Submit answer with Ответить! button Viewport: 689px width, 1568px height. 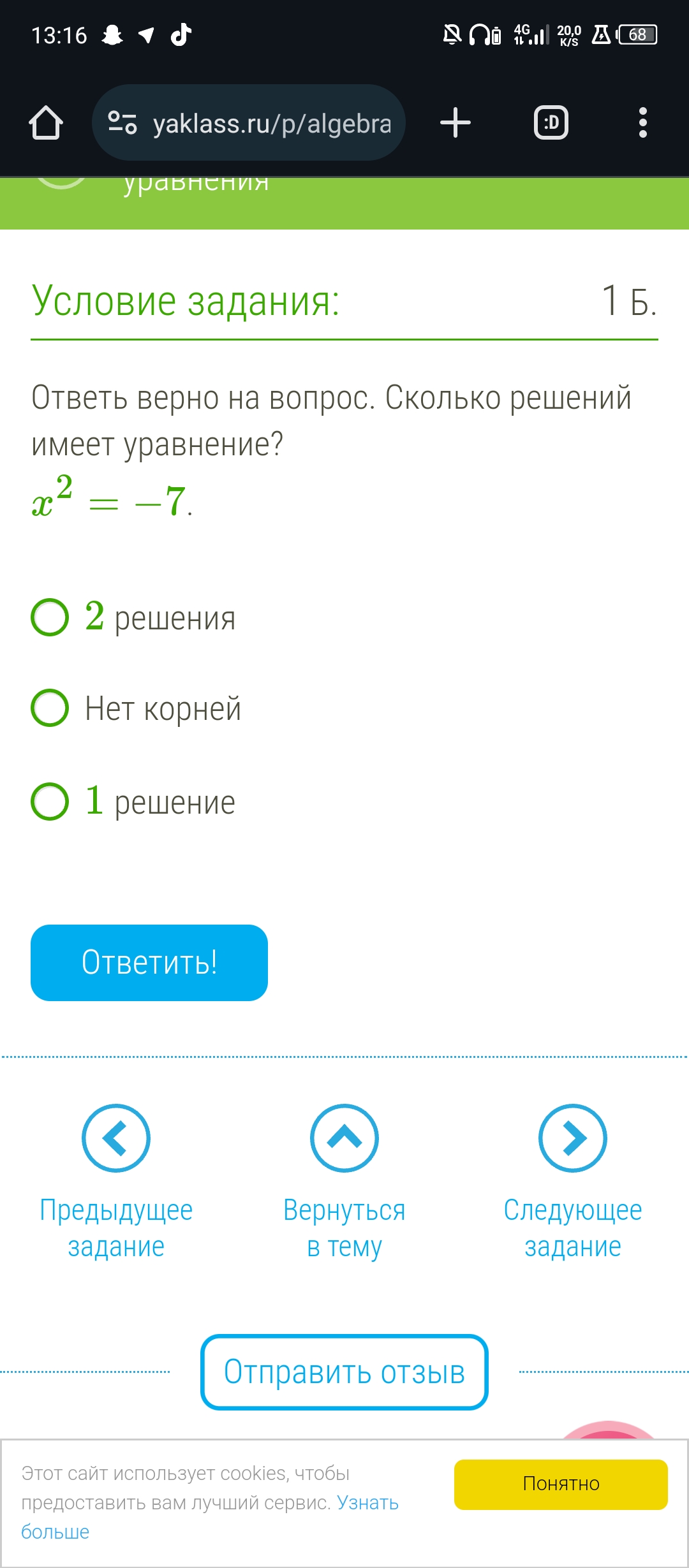coord(149,963)
